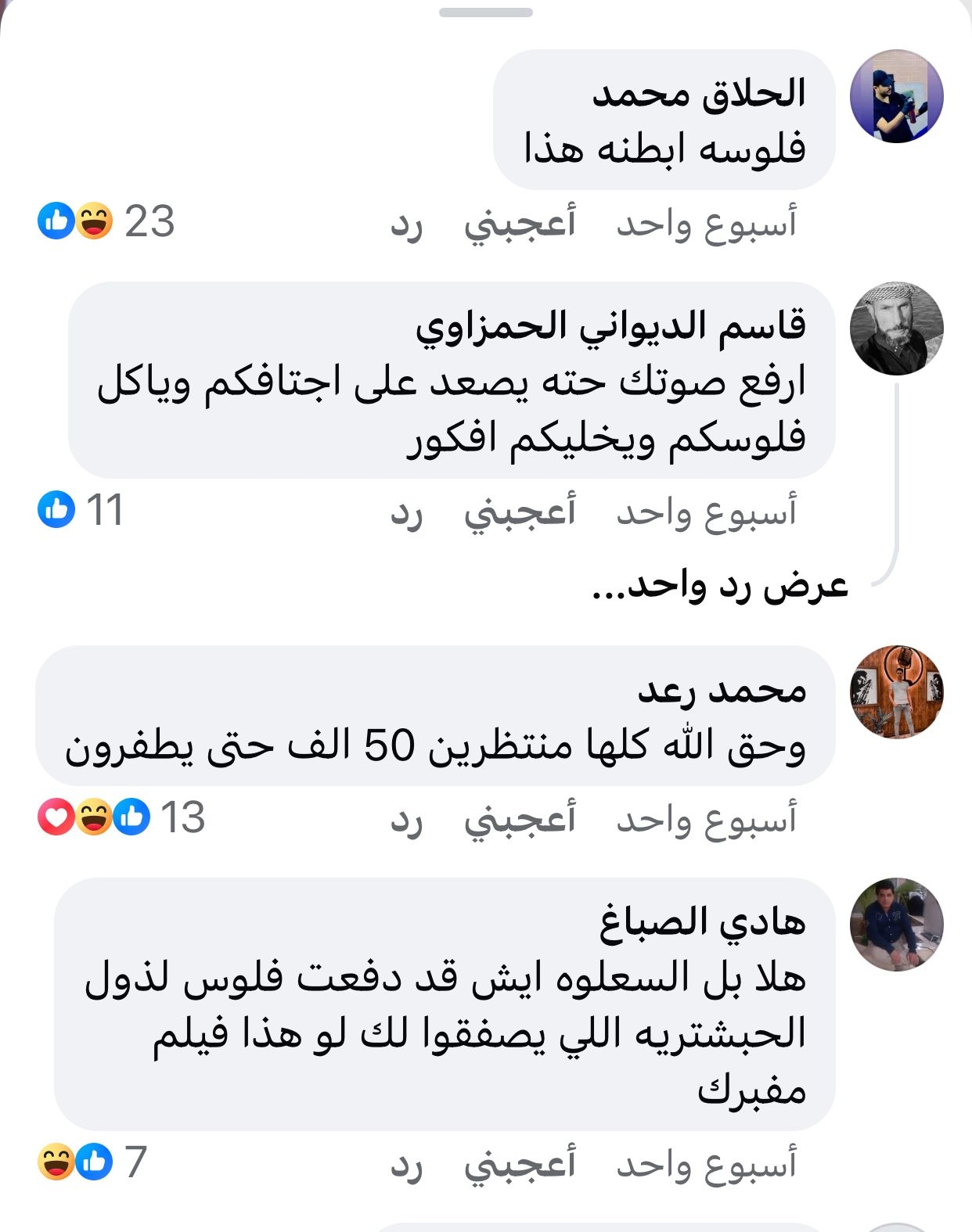Like قاسم الديواني الحمزاوي's comment

tap(520, 512)
